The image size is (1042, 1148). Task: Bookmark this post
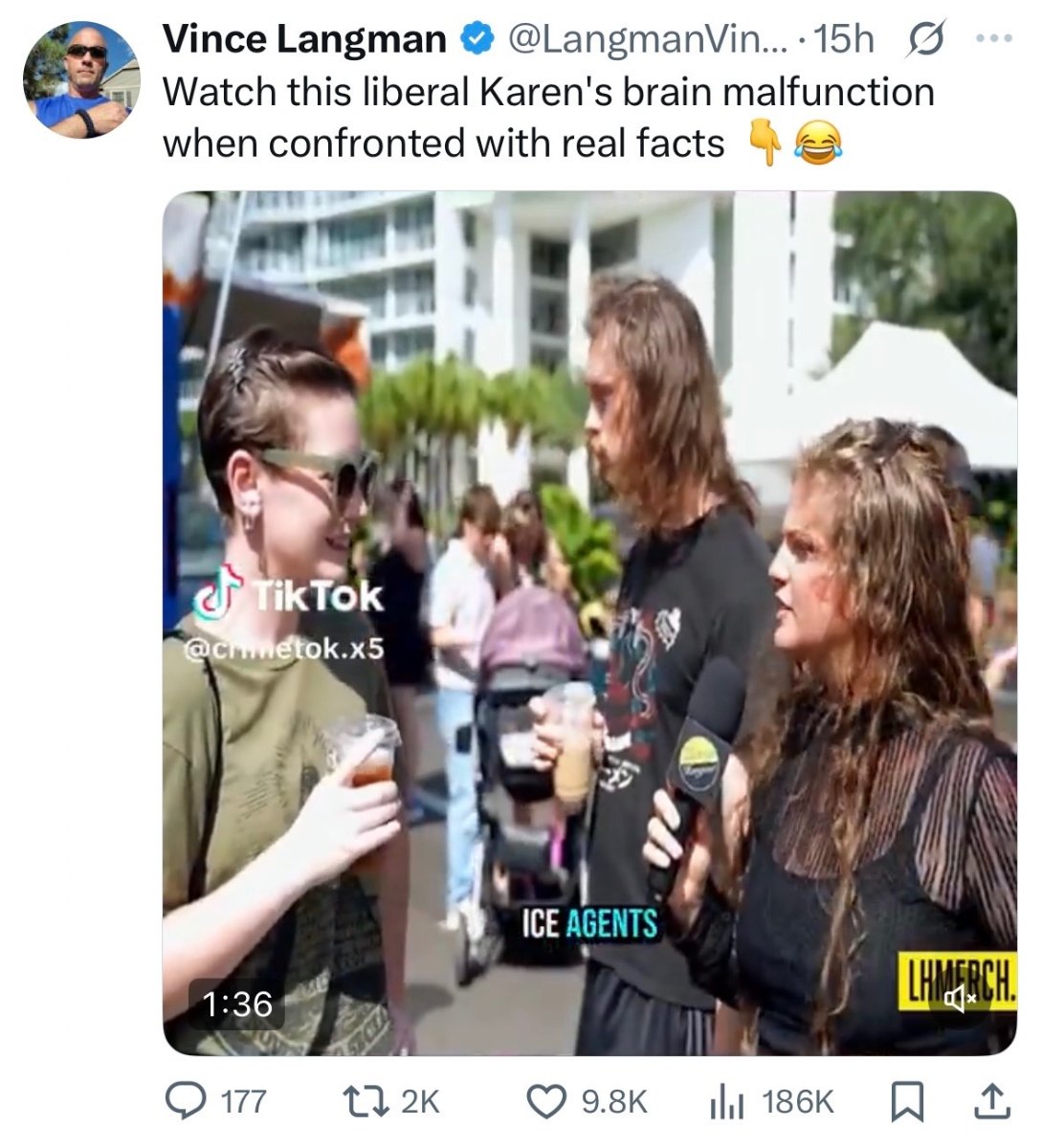[x=904, y=1102]
